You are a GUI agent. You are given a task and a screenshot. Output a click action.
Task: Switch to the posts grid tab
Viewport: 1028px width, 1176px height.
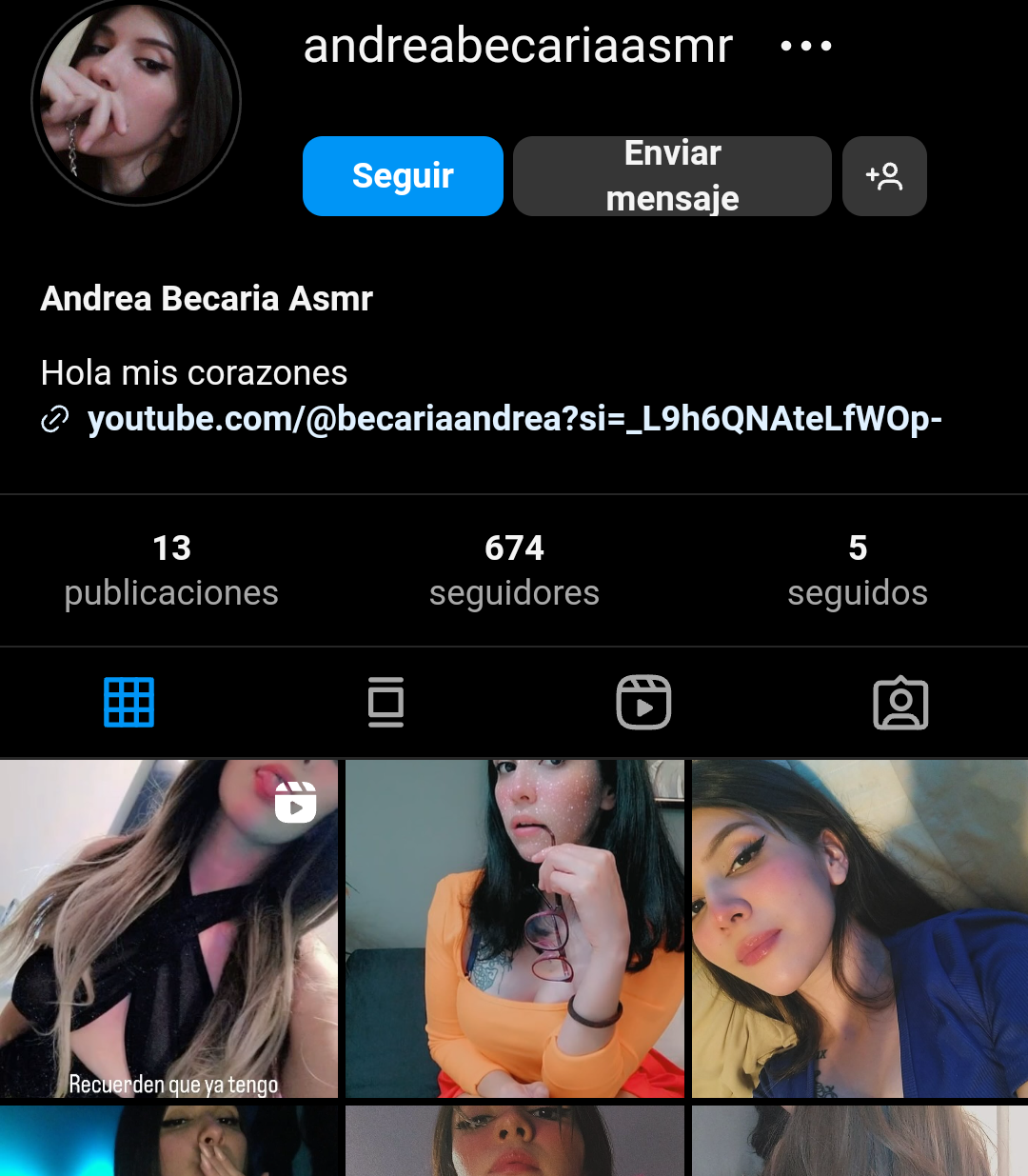128,703
